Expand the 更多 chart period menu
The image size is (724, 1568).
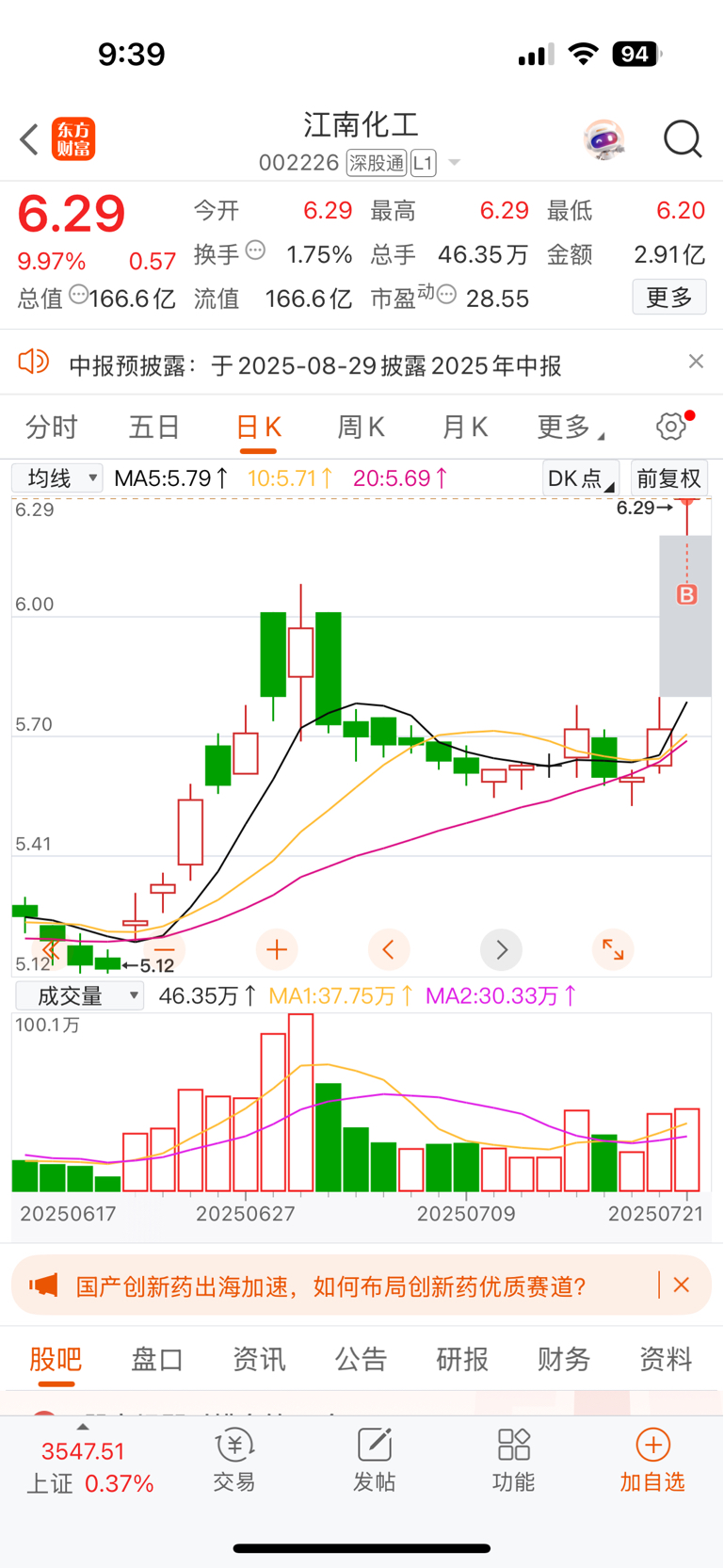pyautogui.click(x=571, y=428)
